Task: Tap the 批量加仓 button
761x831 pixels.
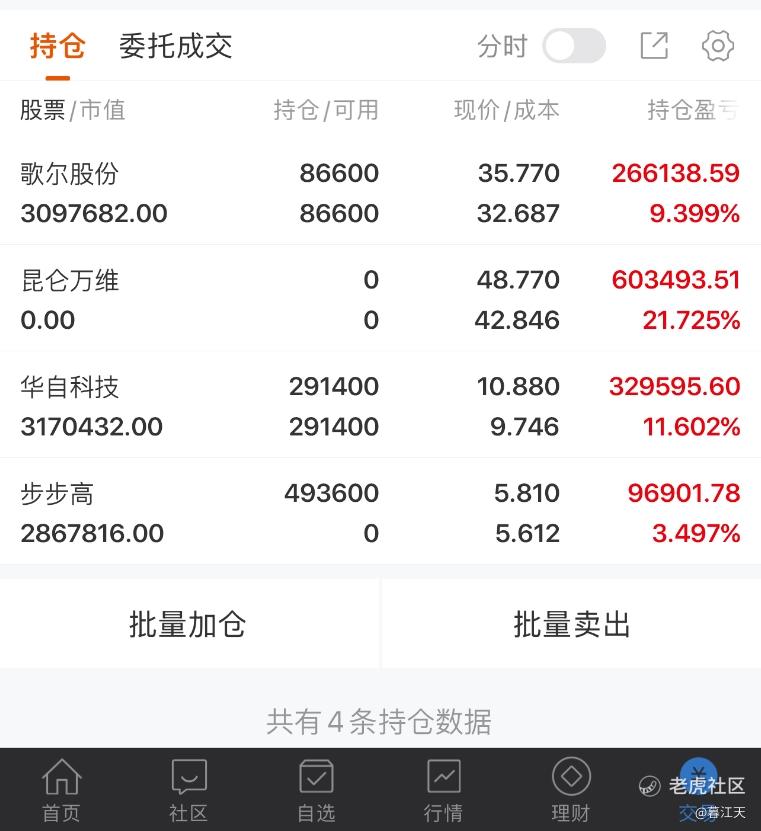Action: pyautogui.click(x=188, y=625)
